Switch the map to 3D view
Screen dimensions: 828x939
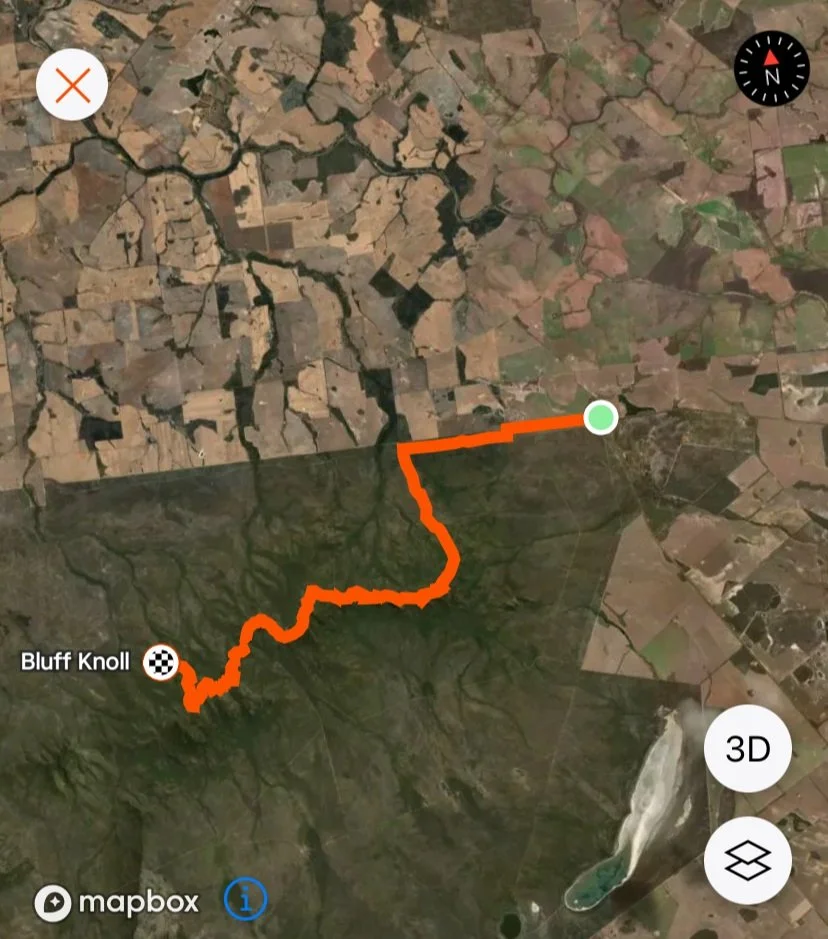[748, 749]
